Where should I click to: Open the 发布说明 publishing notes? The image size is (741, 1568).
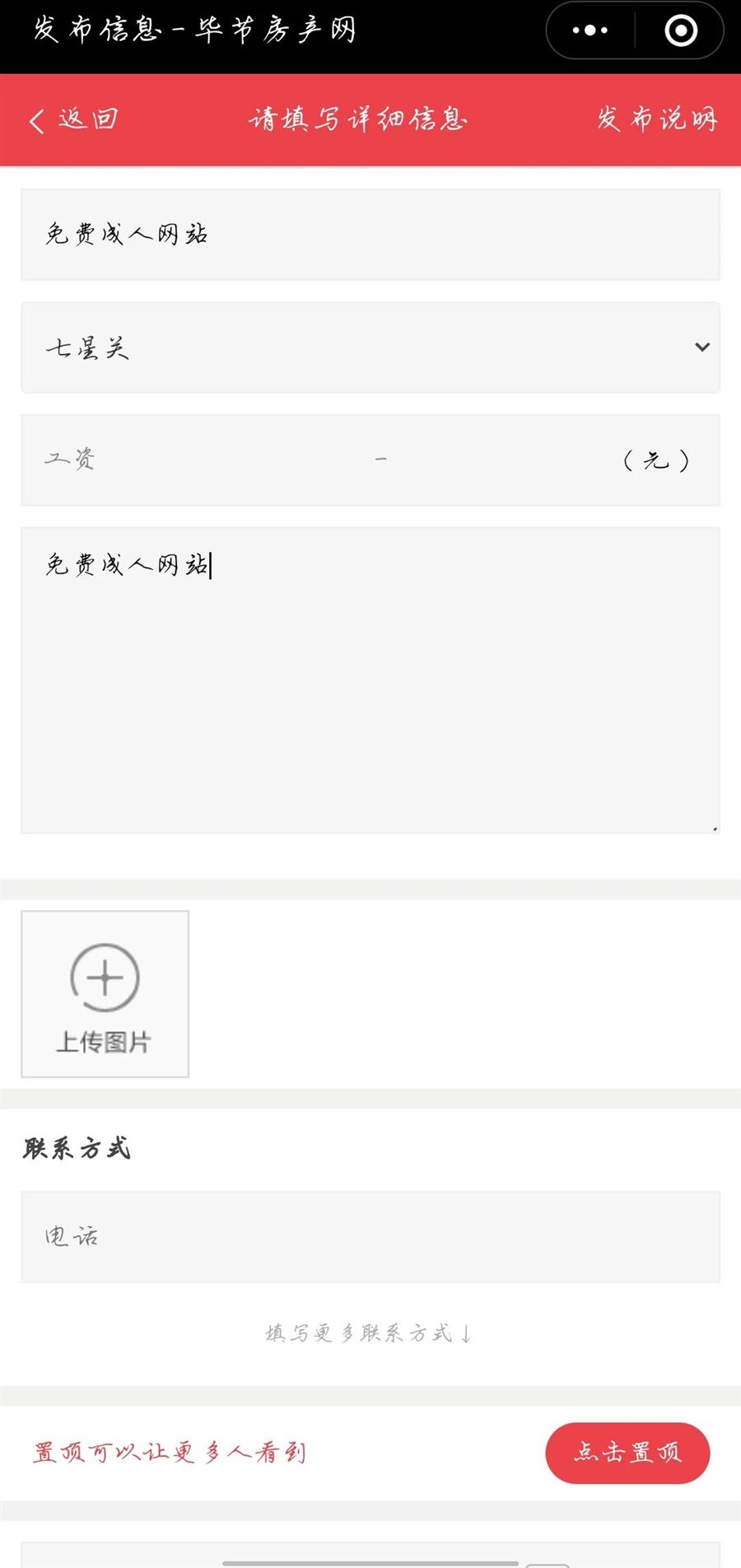click(x=656, y=119)
